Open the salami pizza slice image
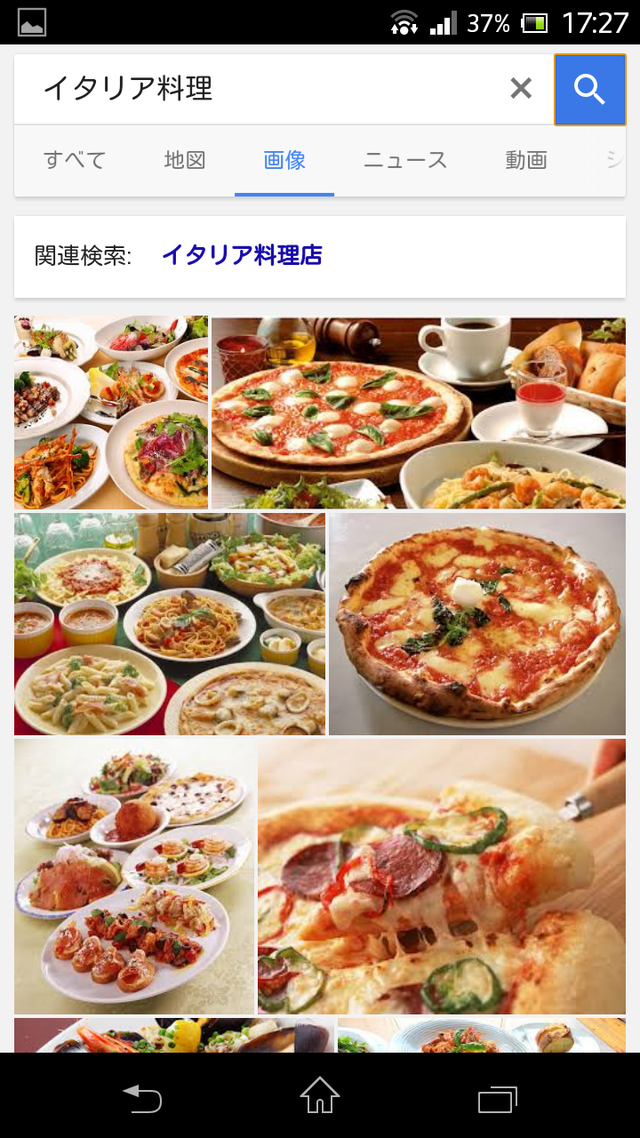Viewport: 640px width, 1138px height. click(x=441, y=876)
